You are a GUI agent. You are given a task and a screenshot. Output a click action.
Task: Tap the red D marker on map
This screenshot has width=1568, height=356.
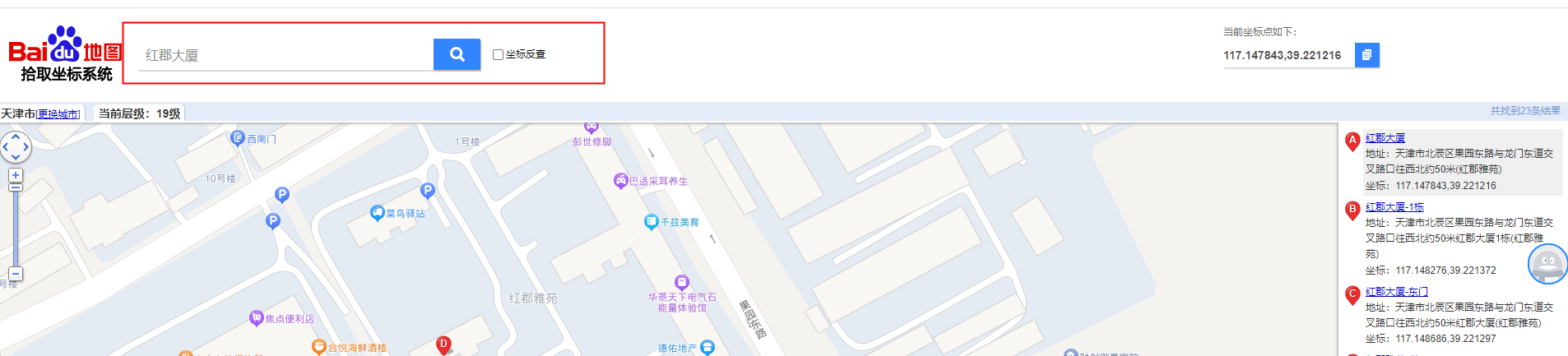(443, 344)
